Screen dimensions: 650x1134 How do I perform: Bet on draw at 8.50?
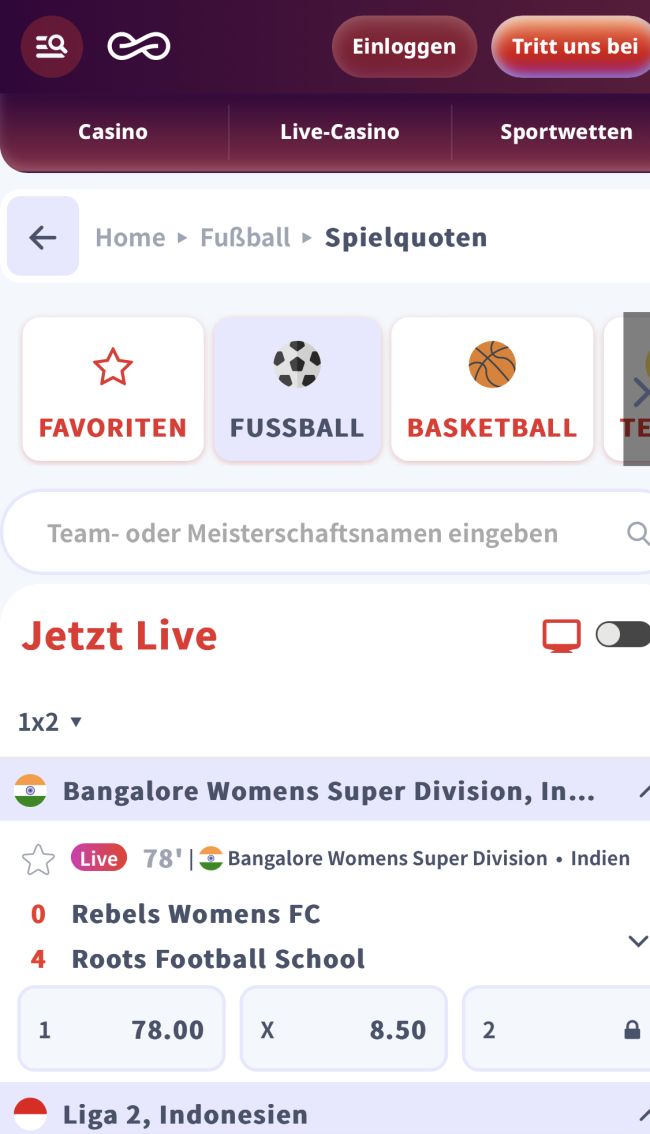pos(343,1029)
